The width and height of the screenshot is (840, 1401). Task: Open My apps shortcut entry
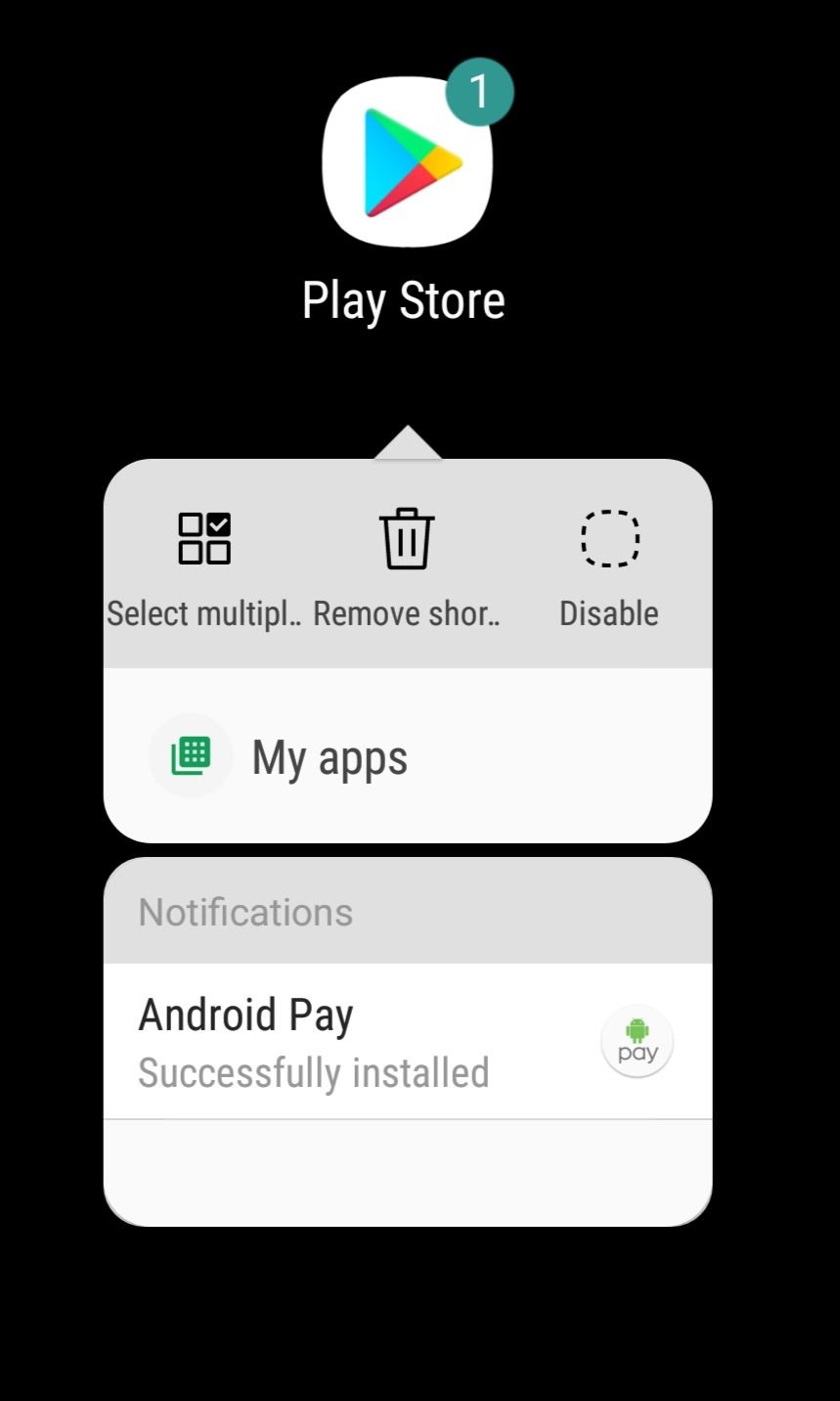pyautogui.click(x=330, y=755)
